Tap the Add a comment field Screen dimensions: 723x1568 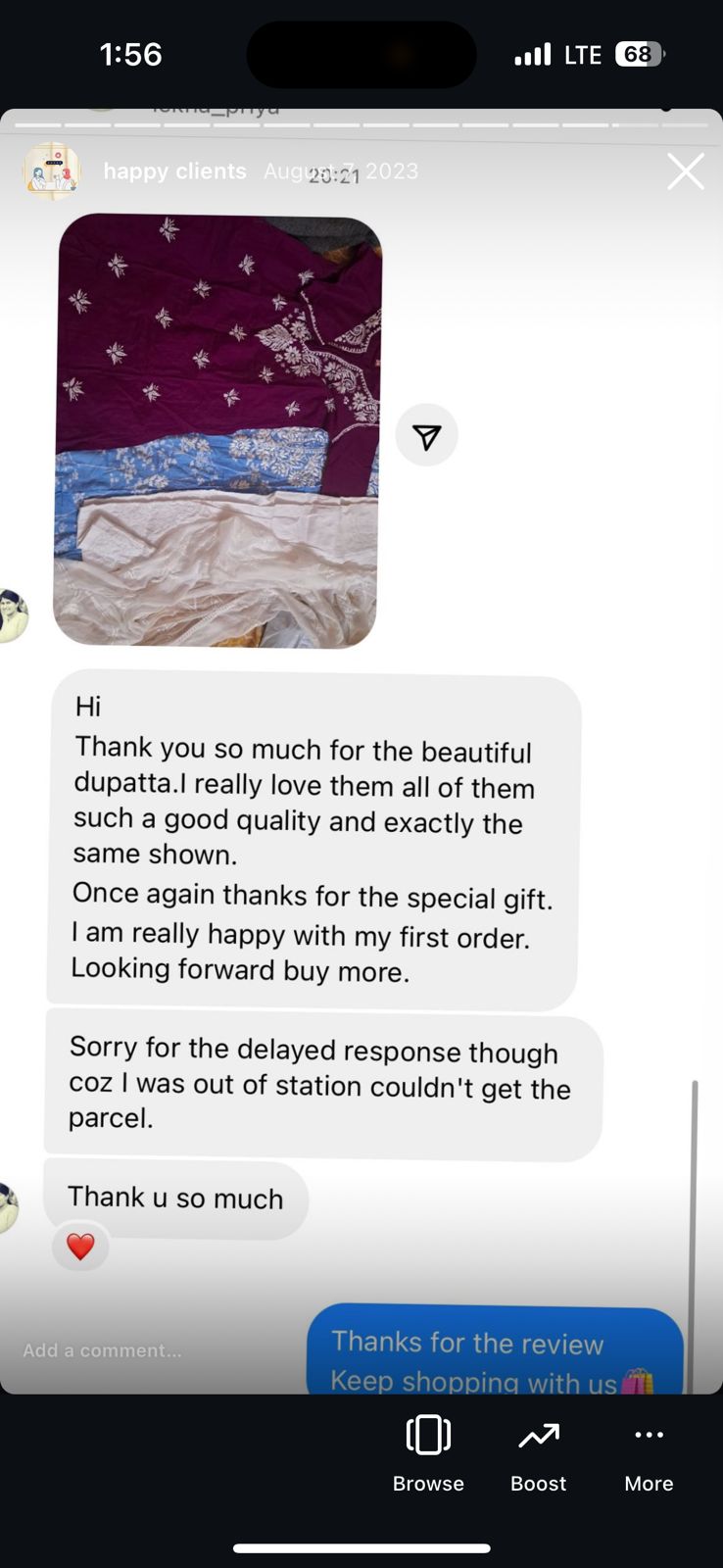102,1349
